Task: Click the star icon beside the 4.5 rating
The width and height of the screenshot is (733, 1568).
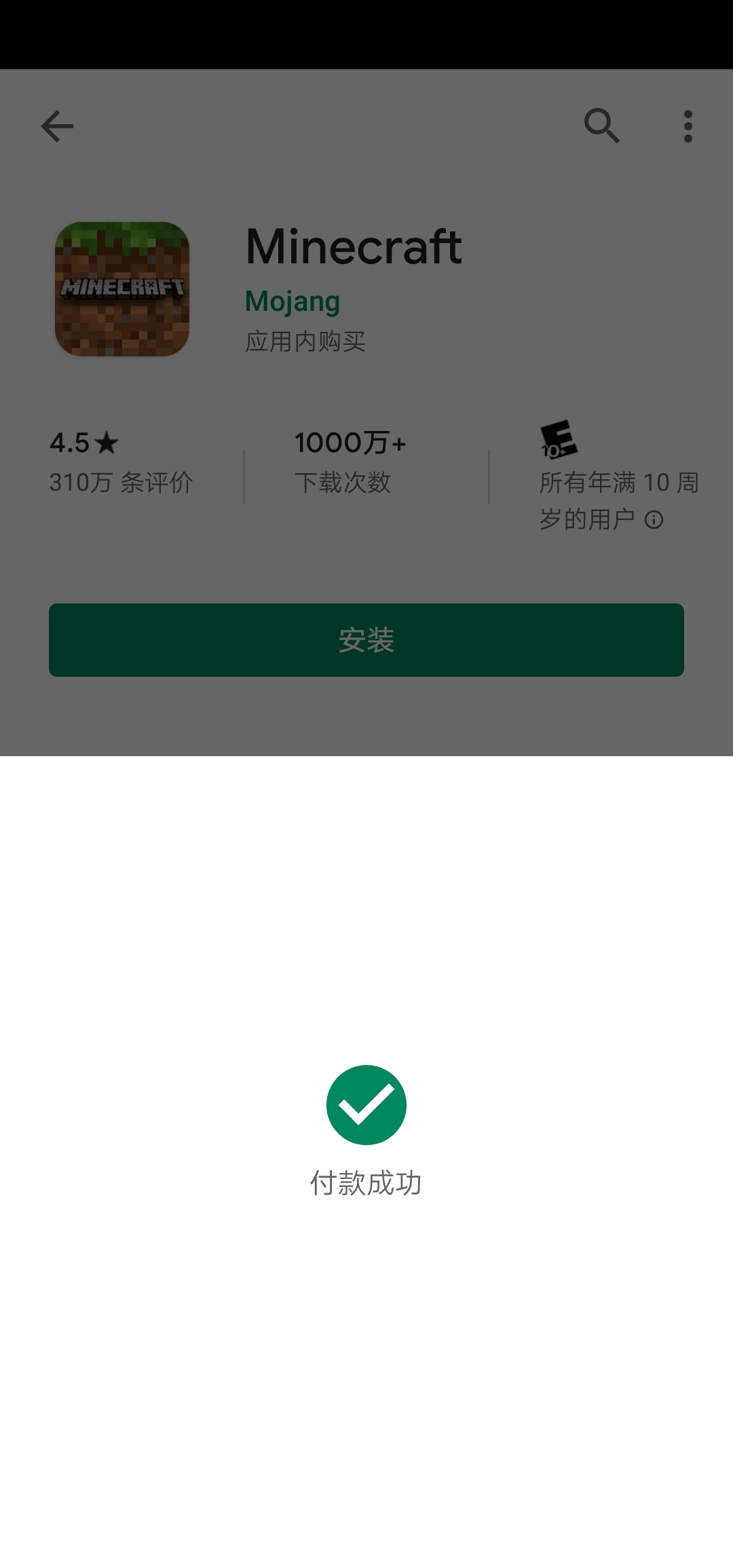Action: pyautogui.click(x=107, y=443)
